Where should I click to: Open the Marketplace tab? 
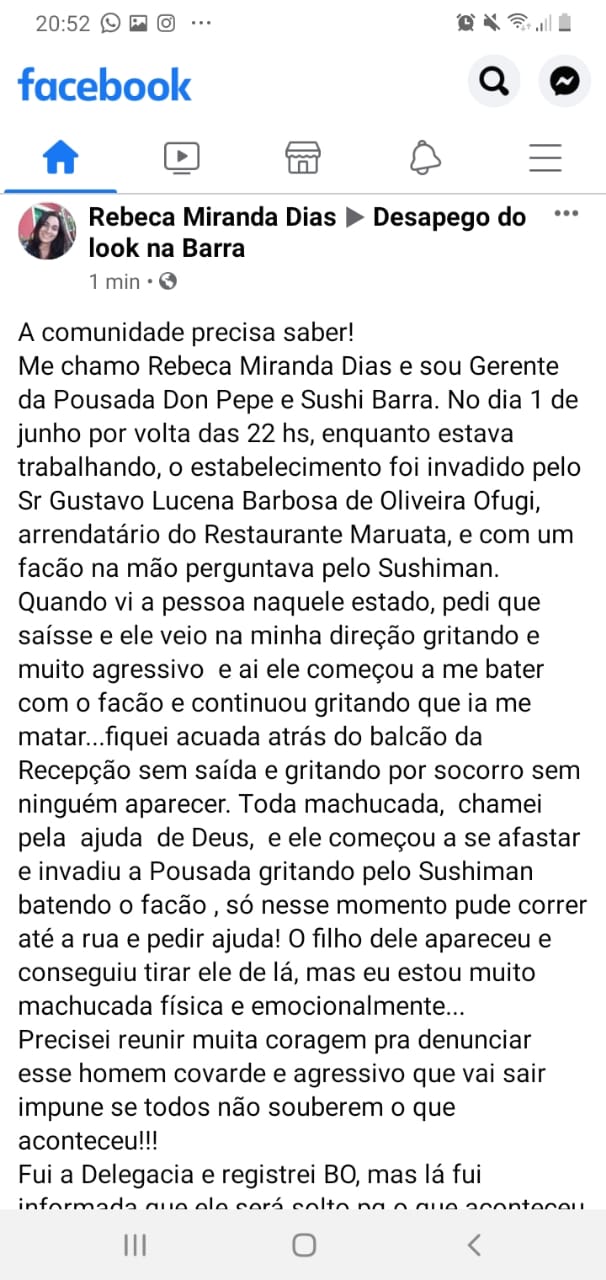pos(303,157)
